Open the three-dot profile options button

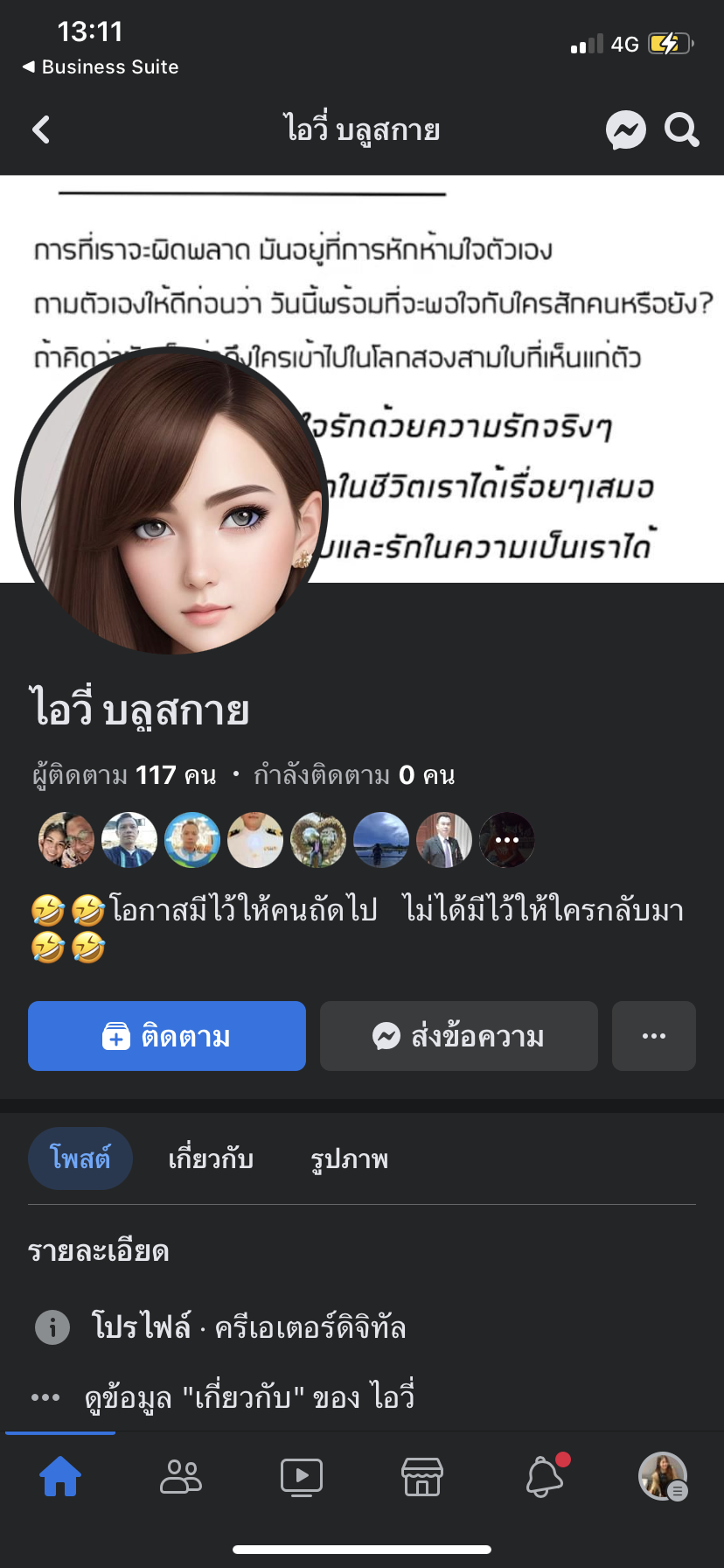click(x=653, y=1036)
